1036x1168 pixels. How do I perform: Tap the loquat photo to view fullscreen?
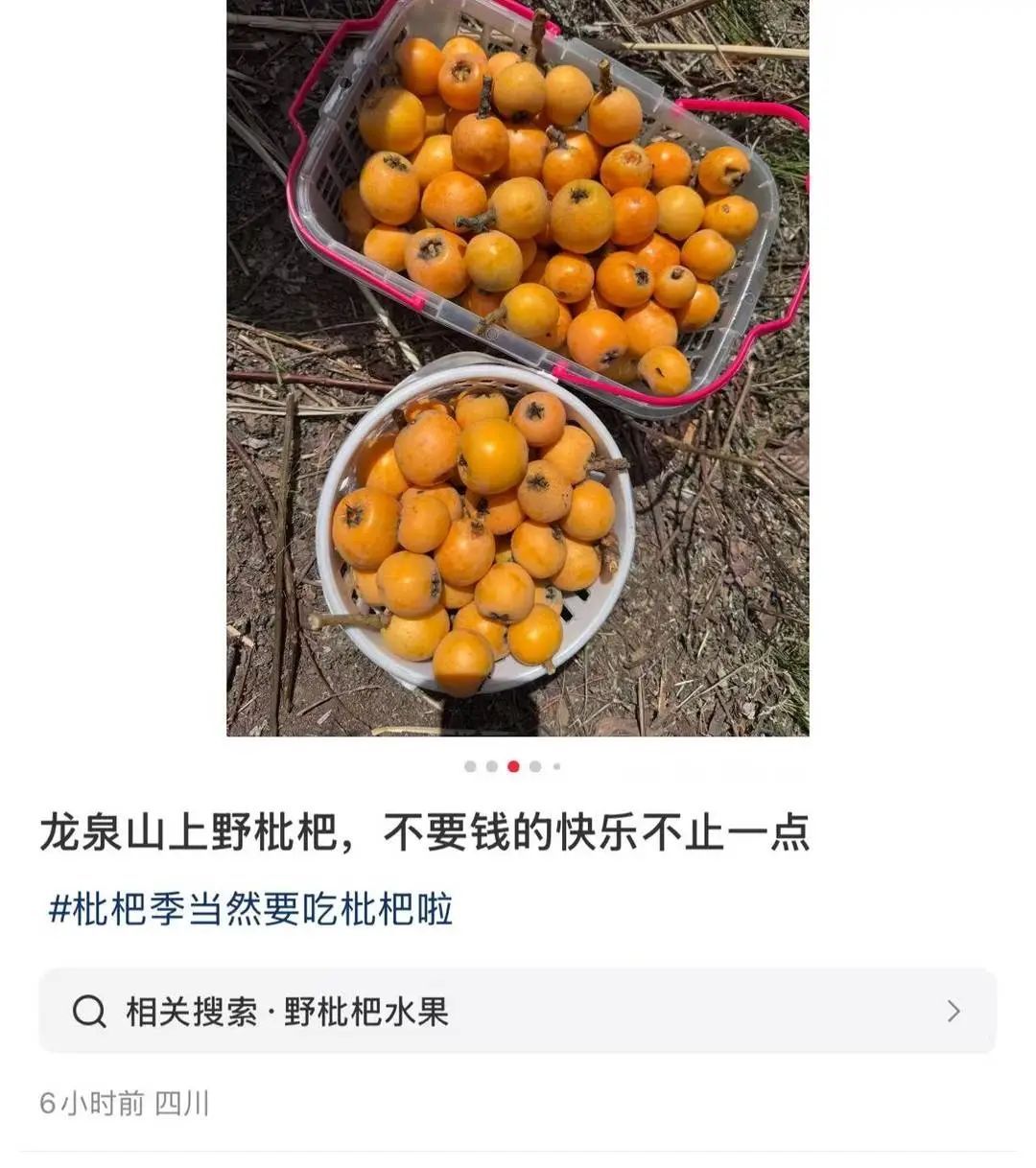click(518, 374)
